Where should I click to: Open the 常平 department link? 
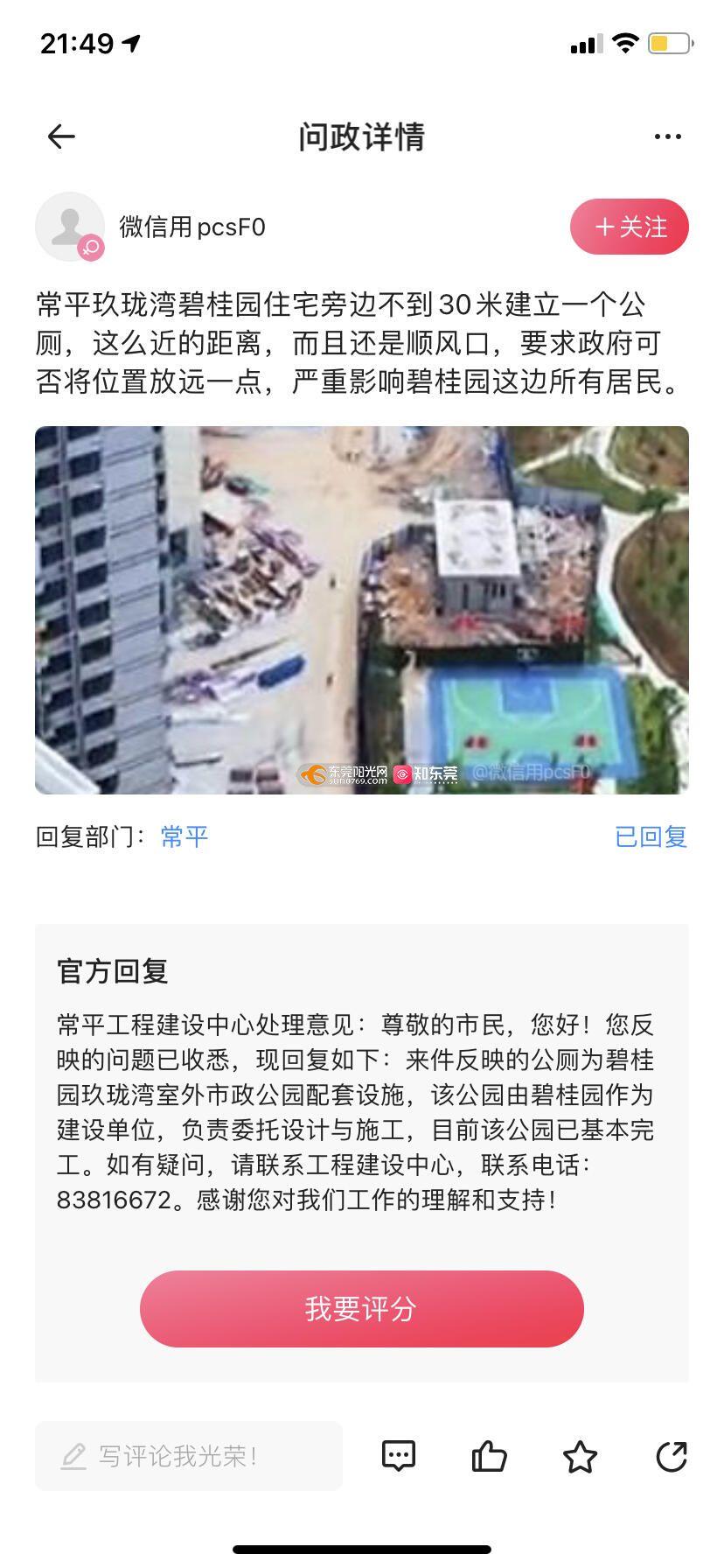[x=184, y=837]
